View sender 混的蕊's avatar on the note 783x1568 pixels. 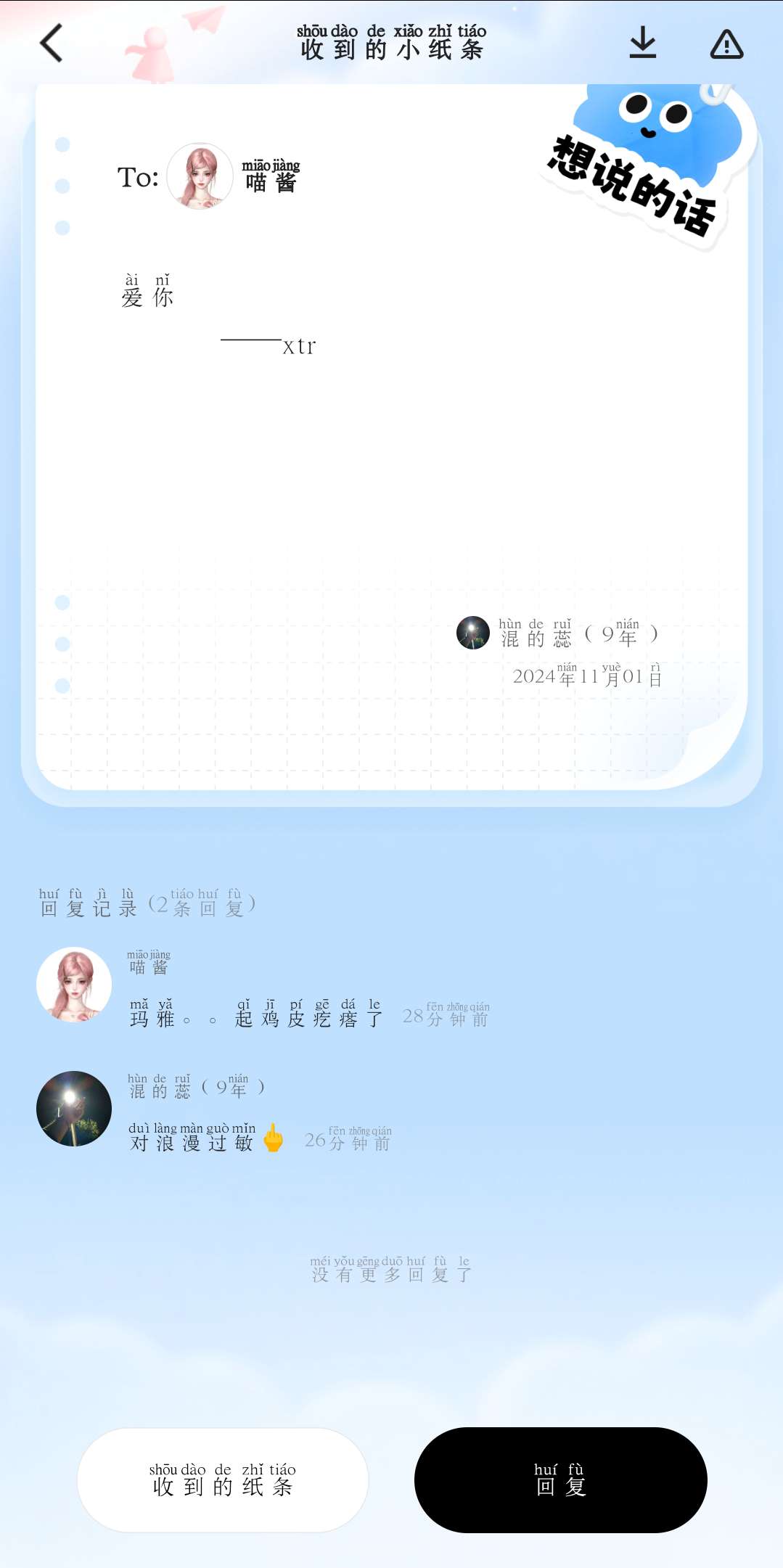(x=473, y=633)
